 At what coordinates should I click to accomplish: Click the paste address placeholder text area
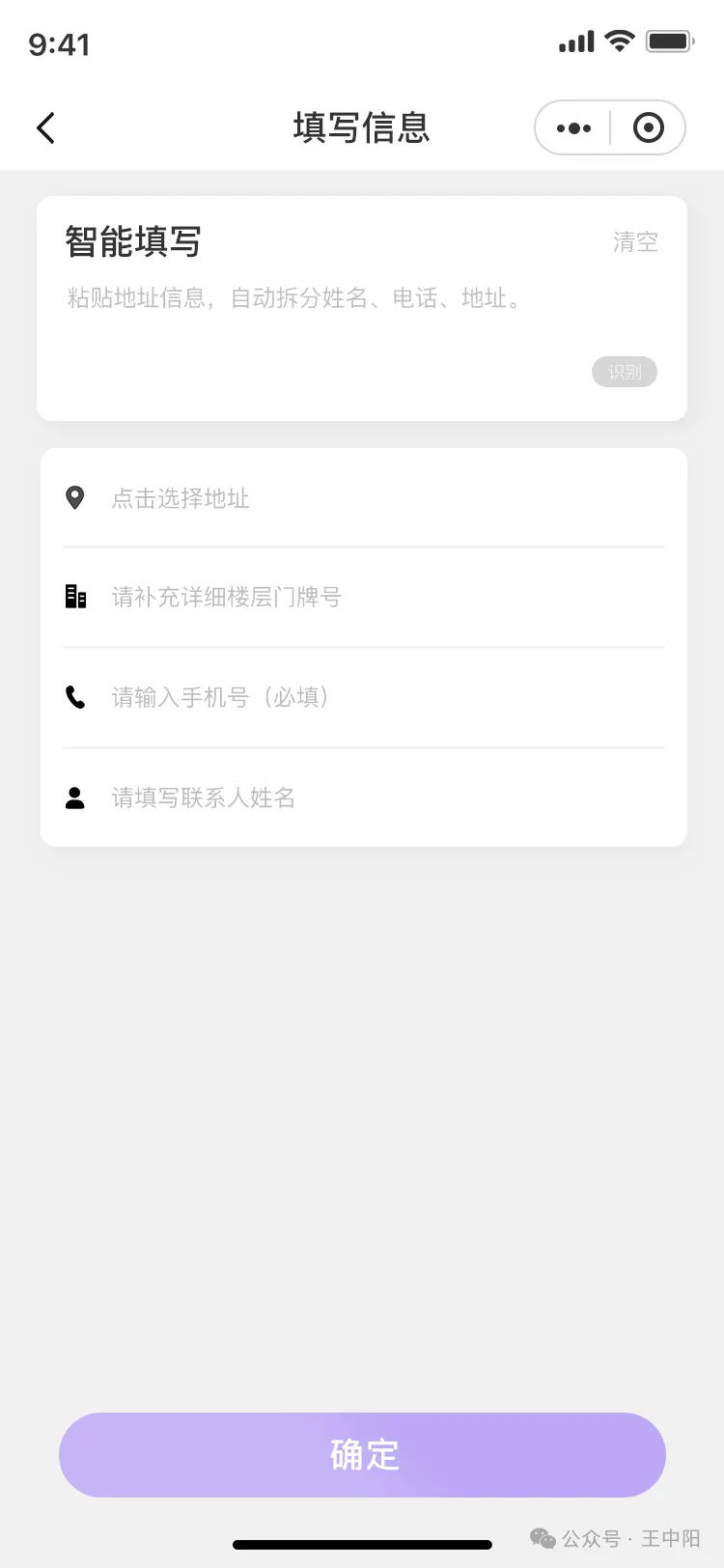pyautogui.click(x=290, y=299)
